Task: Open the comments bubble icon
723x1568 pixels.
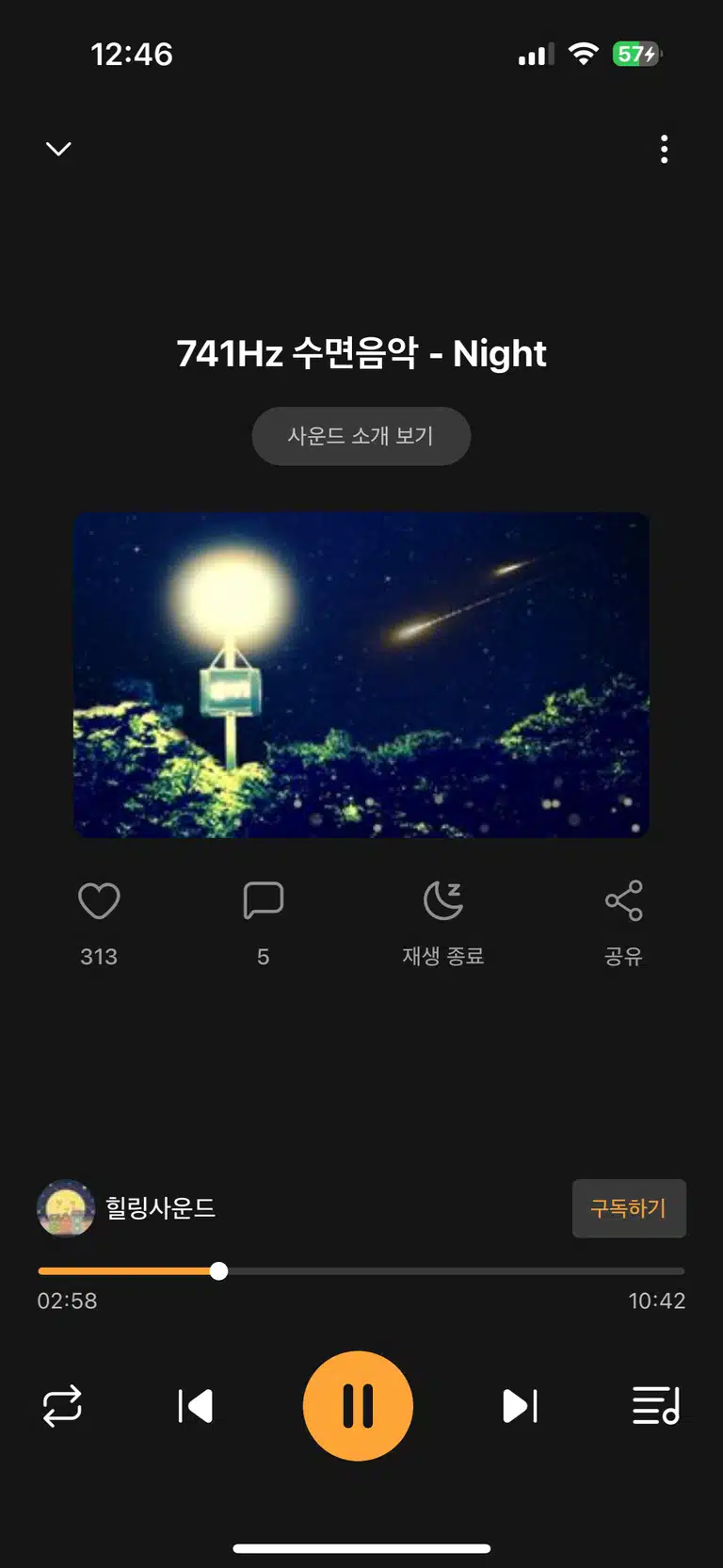Action: tap(264, 901)
